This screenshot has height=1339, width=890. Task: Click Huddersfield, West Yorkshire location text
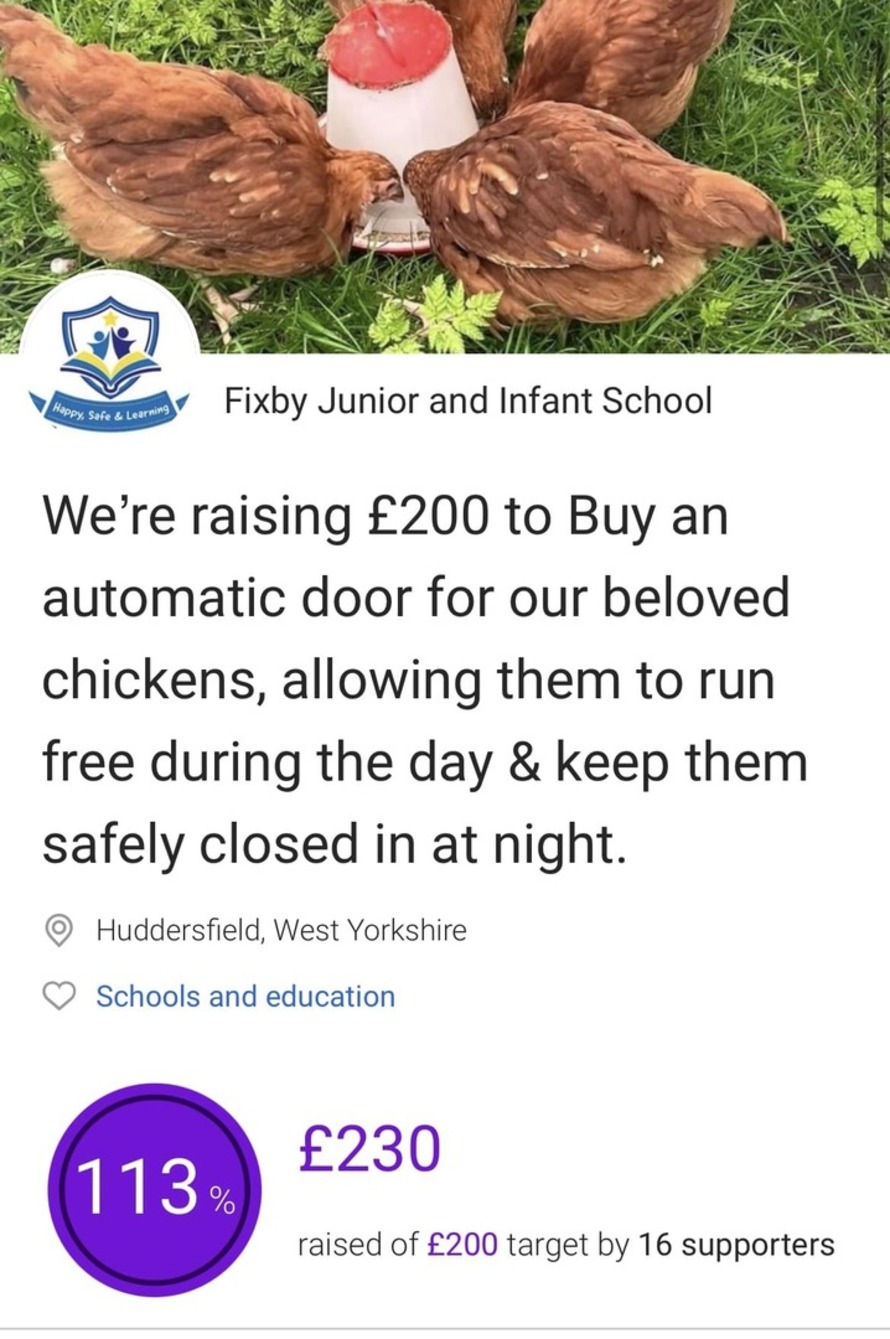point(281,931)
